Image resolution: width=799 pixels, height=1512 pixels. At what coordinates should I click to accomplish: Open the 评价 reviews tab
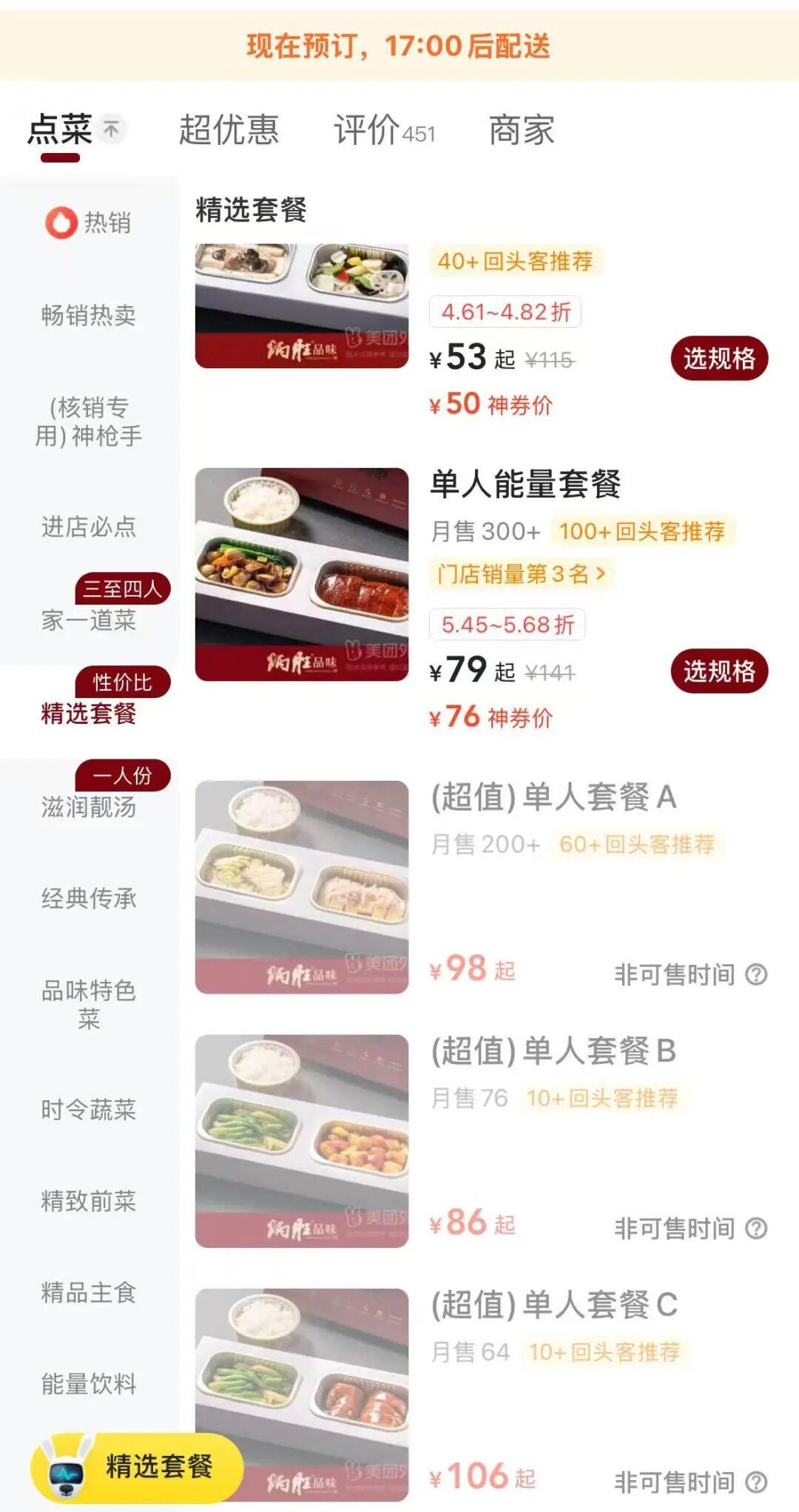(x=384, y=130)
